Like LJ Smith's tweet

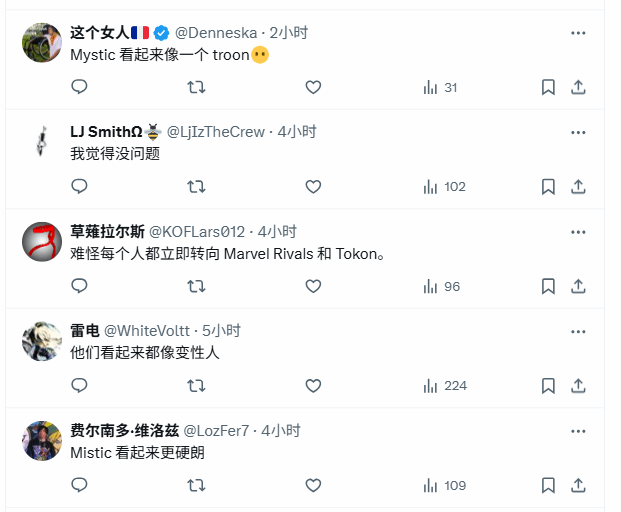[x=313, y=186]
